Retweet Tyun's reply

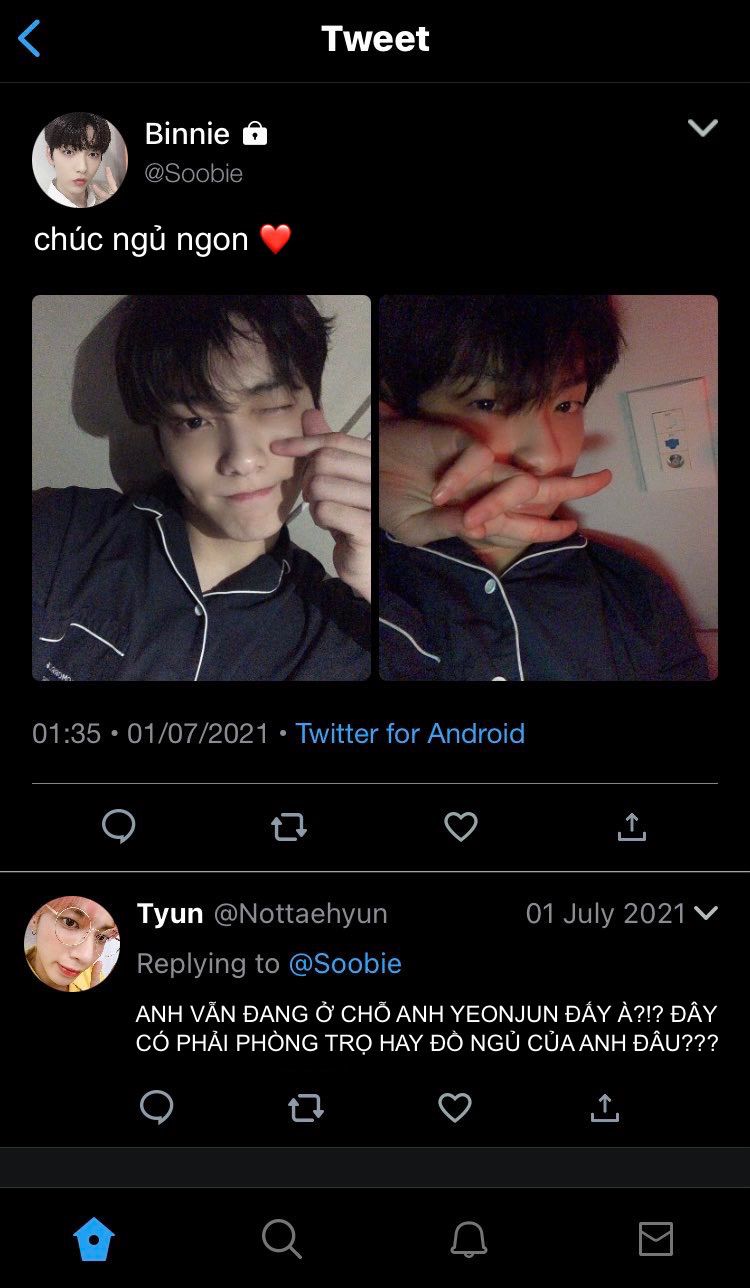coord(304,1107)
